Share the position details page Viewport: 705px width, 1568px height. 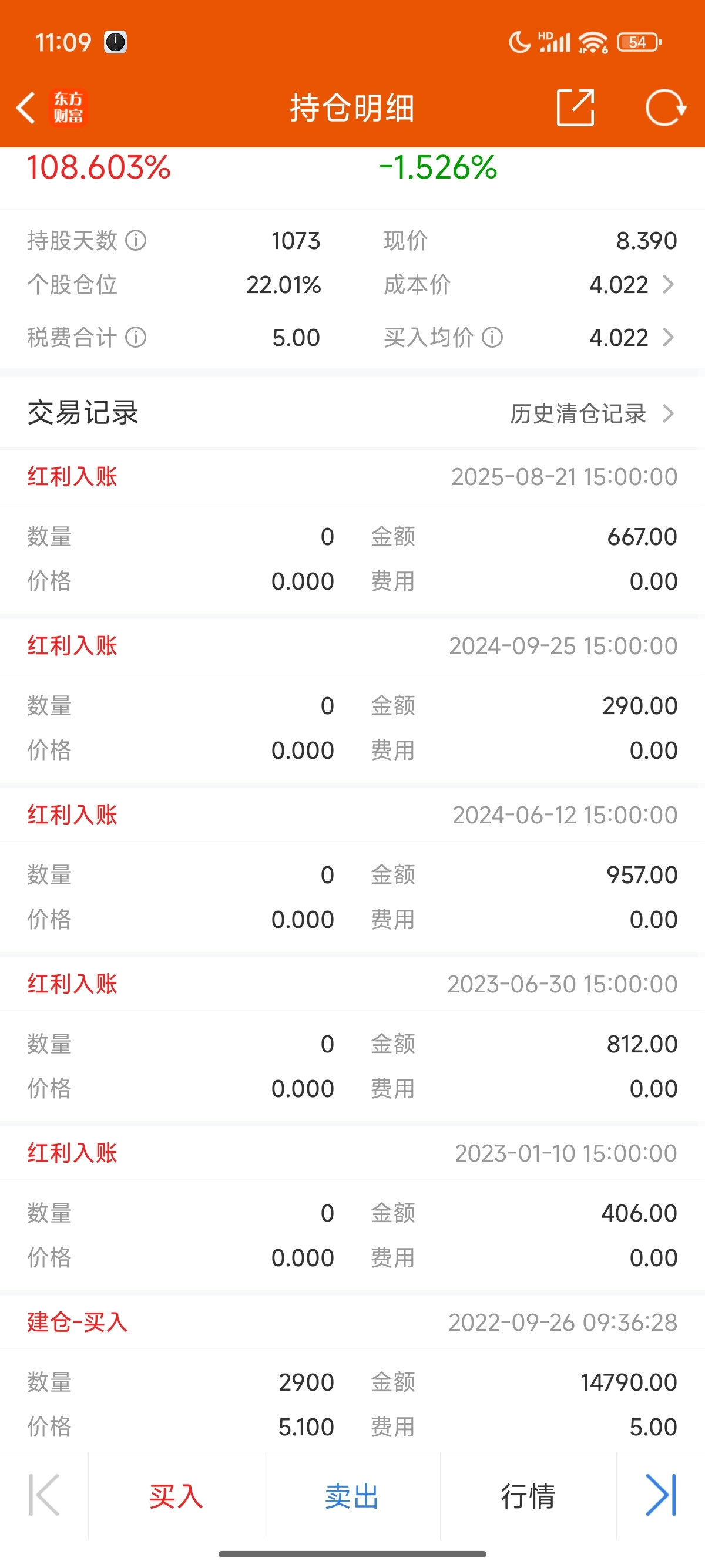tap(575, 107)
